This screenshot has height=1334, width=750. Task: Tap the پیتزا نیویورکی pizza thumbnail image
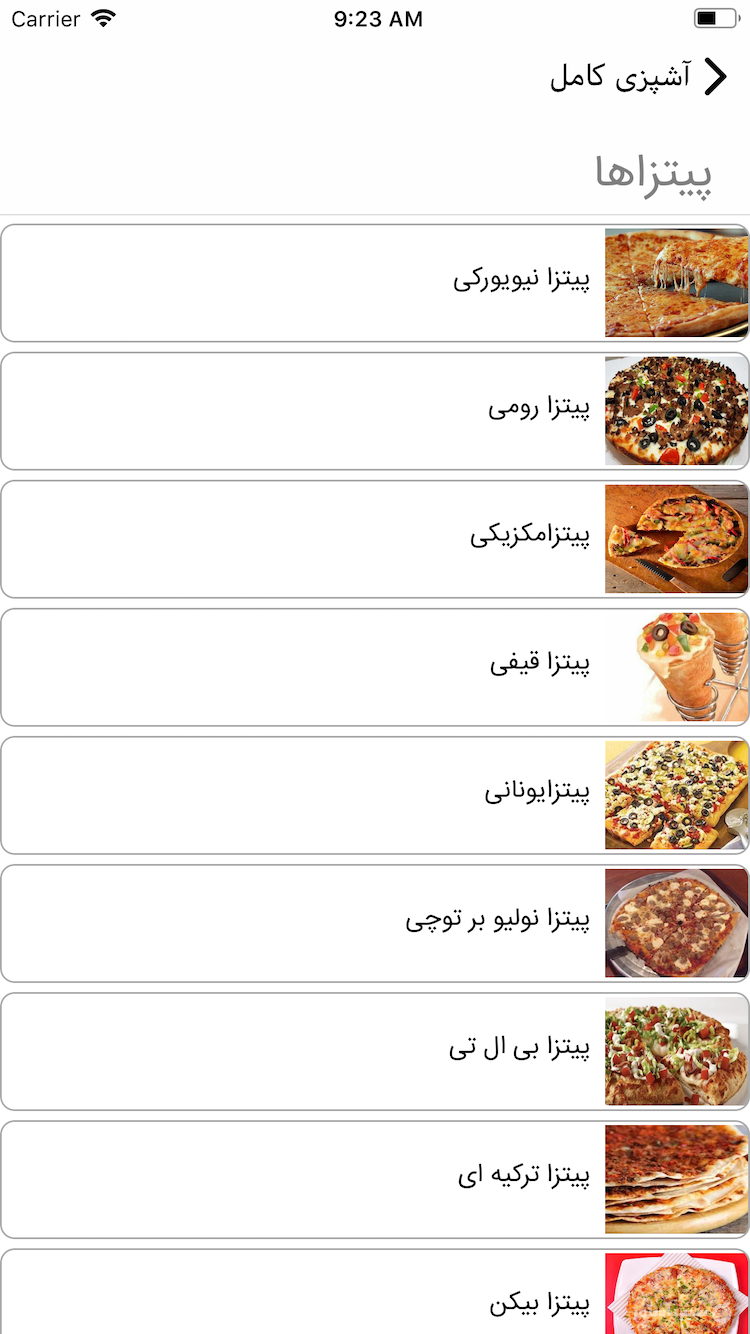pos(675,283)
